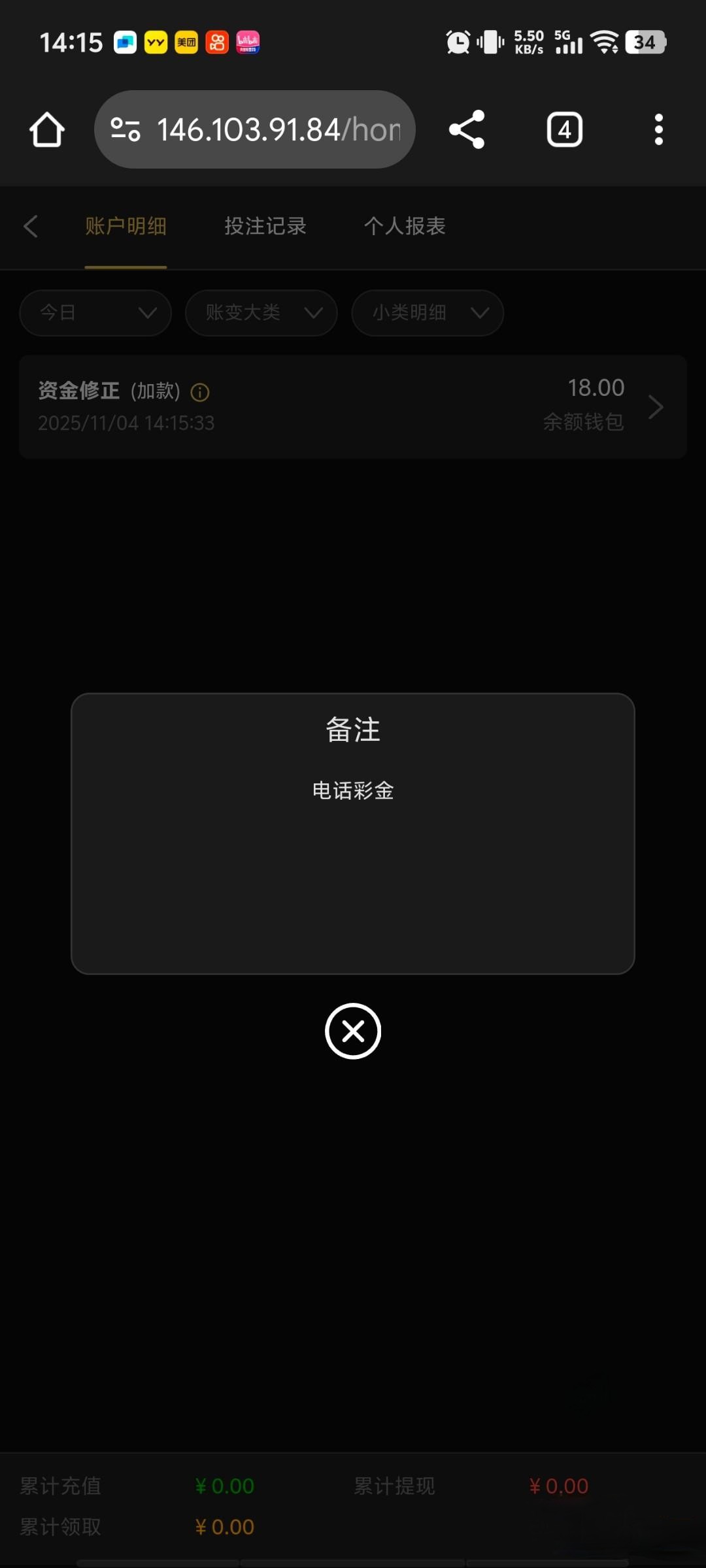Image resolution: width=706 pixels, height=1568 pixels.
Task: Expand the 账变大类 dropdown
Action: pyautogui.click(x=261, y=313)
